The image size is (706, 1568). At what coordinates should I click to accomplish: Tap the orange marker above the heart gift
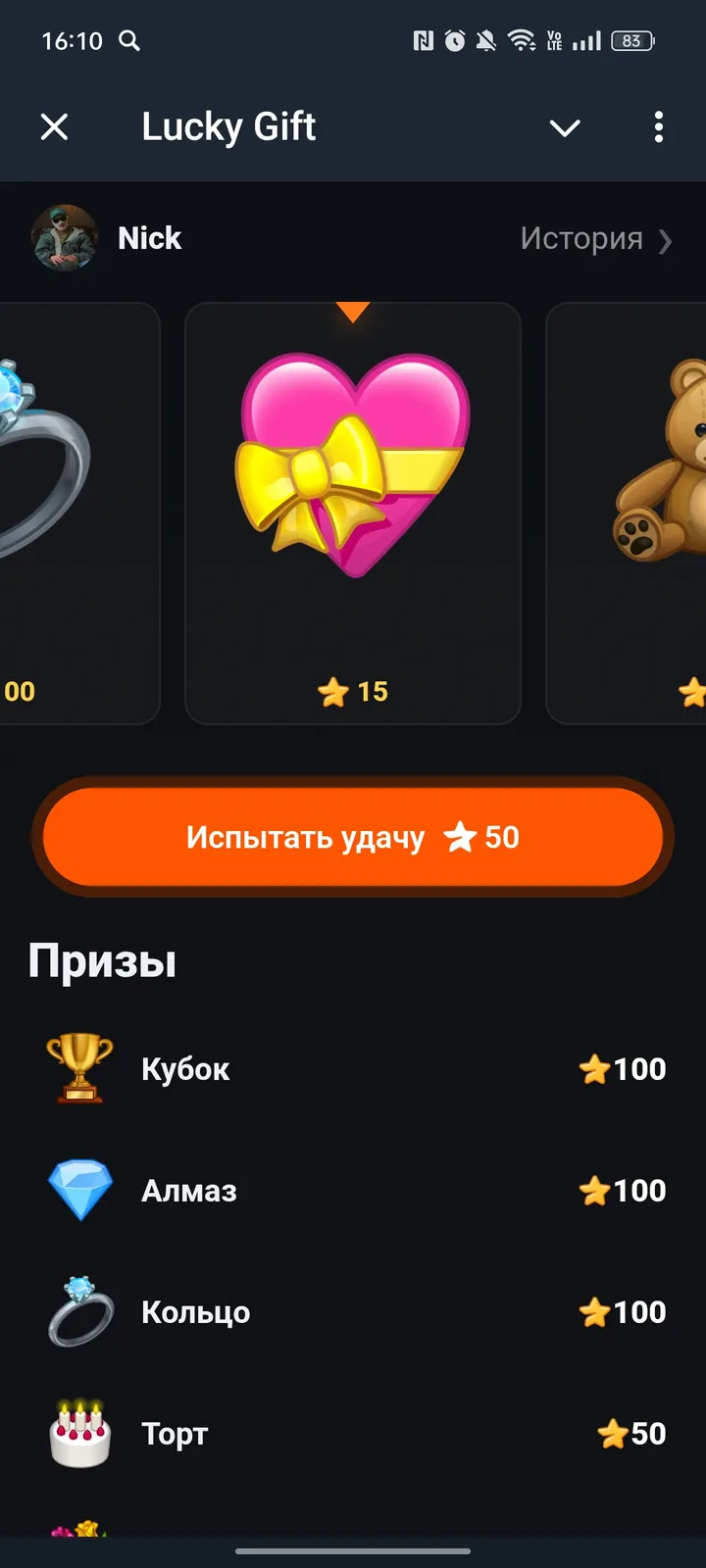coord(353,310)
